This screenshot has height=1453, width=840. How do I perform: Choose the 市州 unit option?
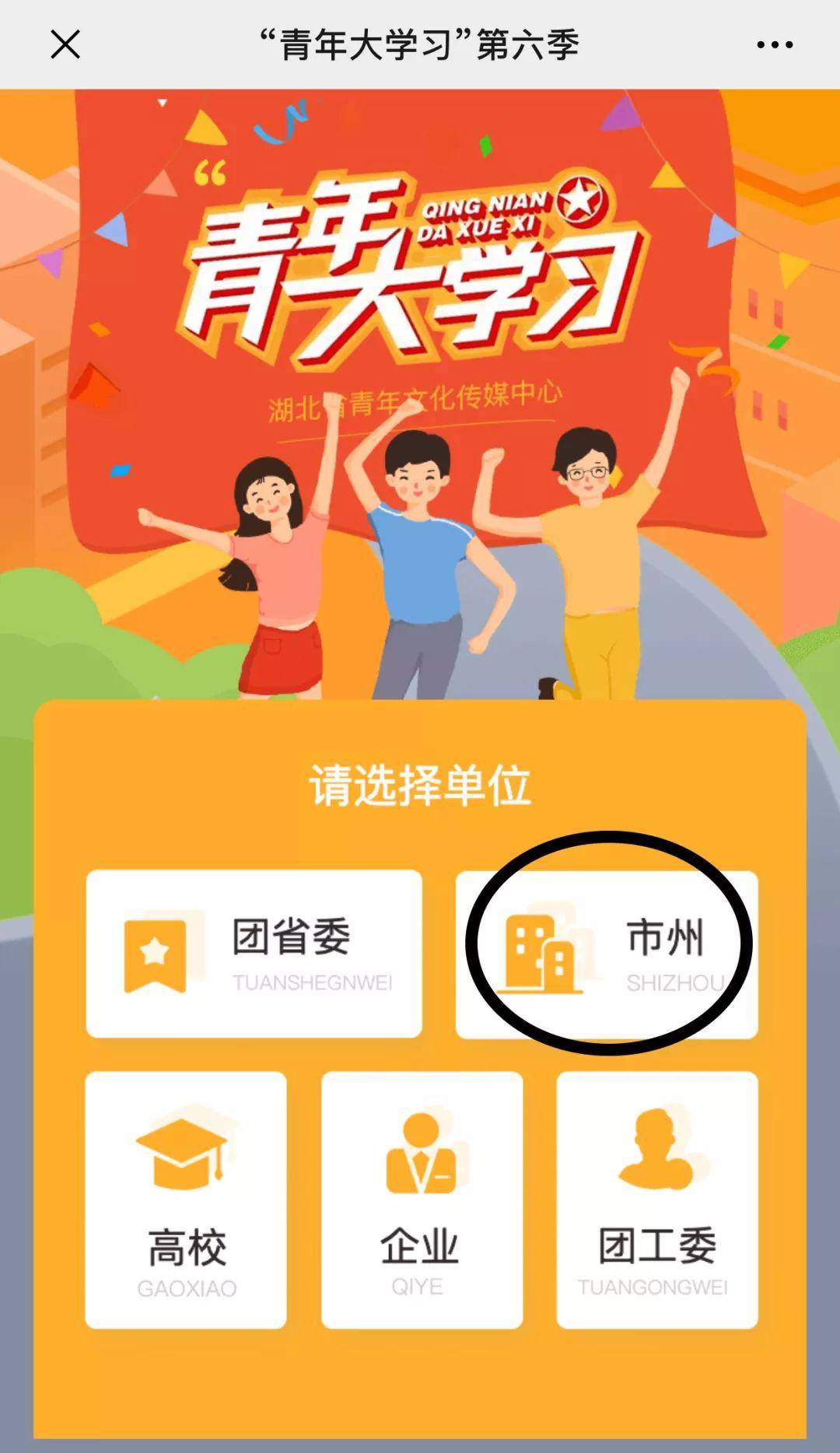[x=607, y=954]
